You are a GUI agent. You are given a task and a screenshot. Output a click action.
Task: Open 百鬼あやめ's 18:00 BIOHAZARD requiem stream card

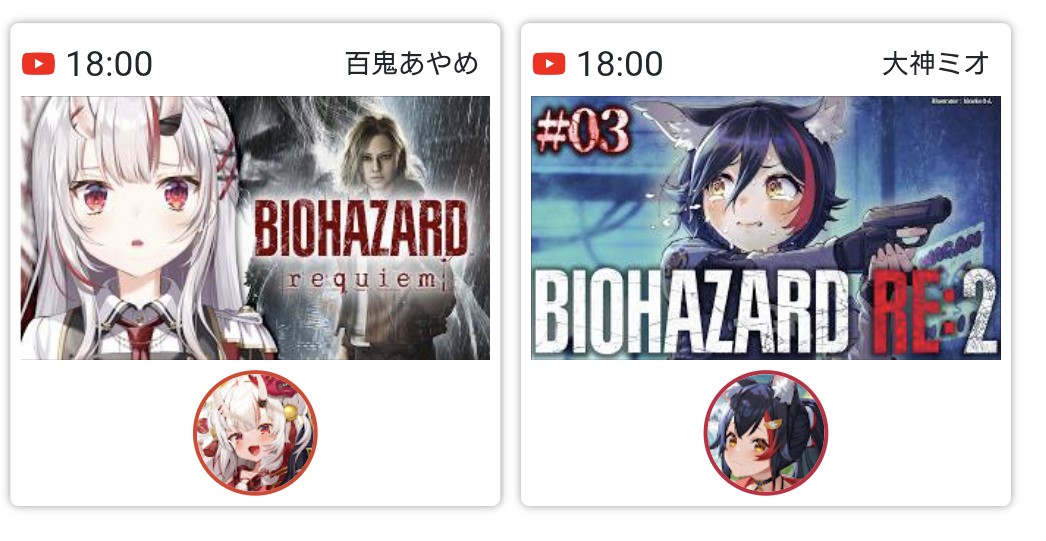click(x=255, y=228)
